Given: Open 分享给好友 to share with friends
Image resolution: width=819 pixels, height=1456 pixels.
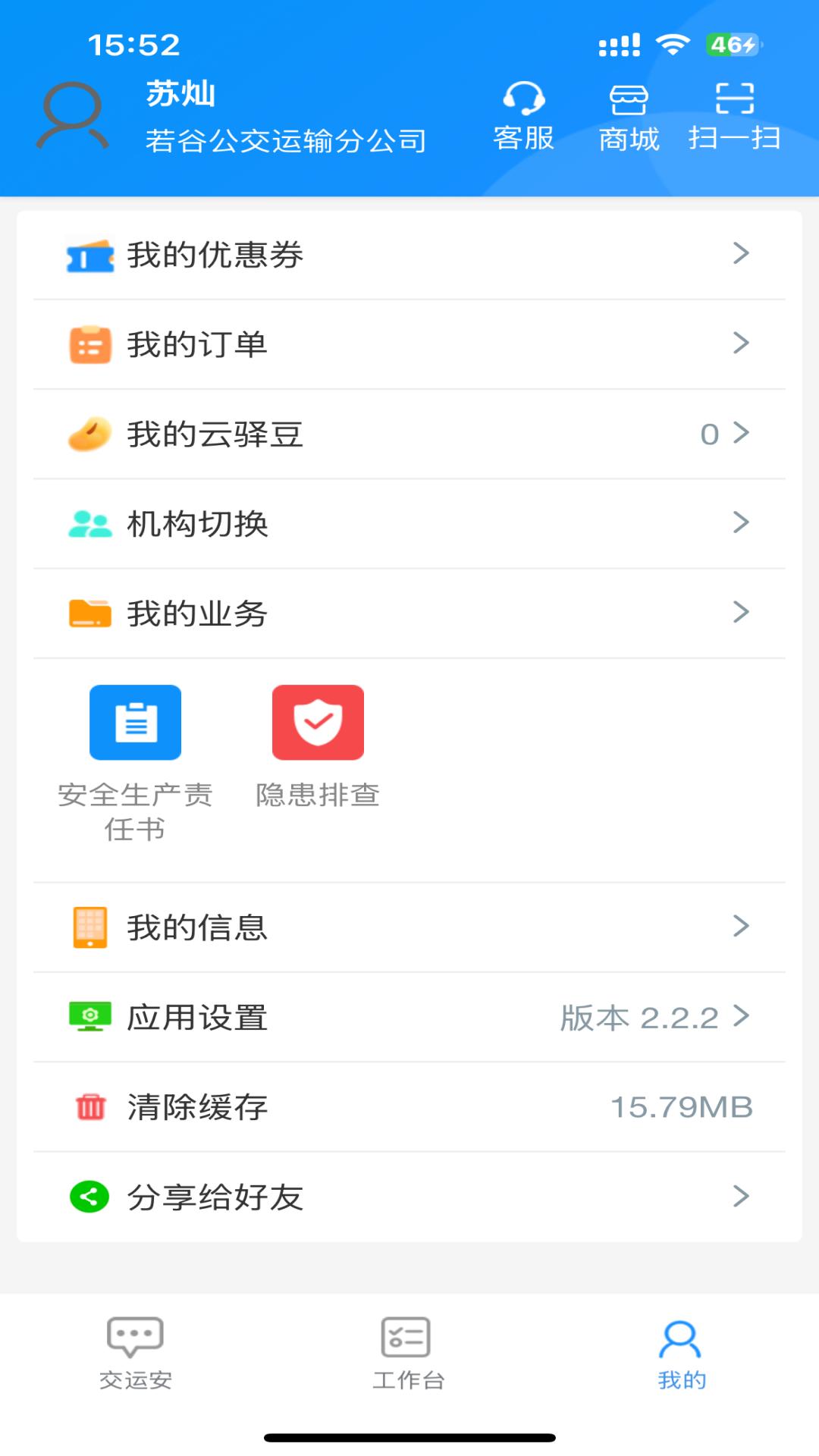Looking at the screenshot, I should [x=215, y=1197].
